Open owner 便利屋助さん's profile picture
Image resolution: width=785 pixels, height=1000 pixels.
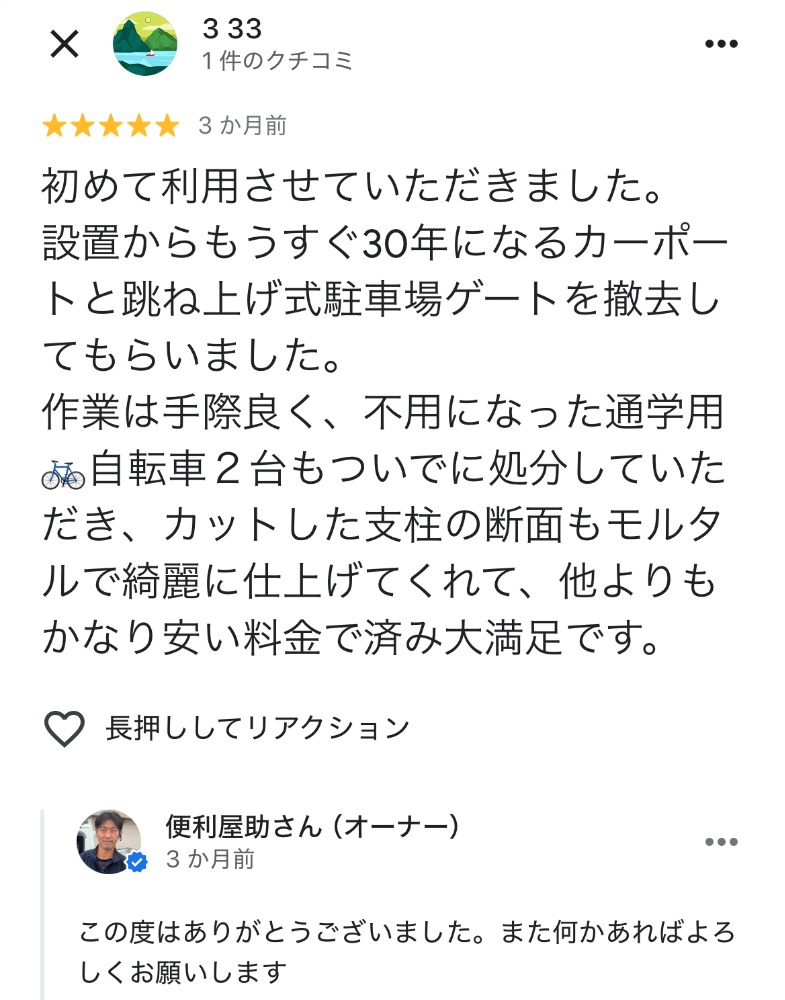click(109, 841)
